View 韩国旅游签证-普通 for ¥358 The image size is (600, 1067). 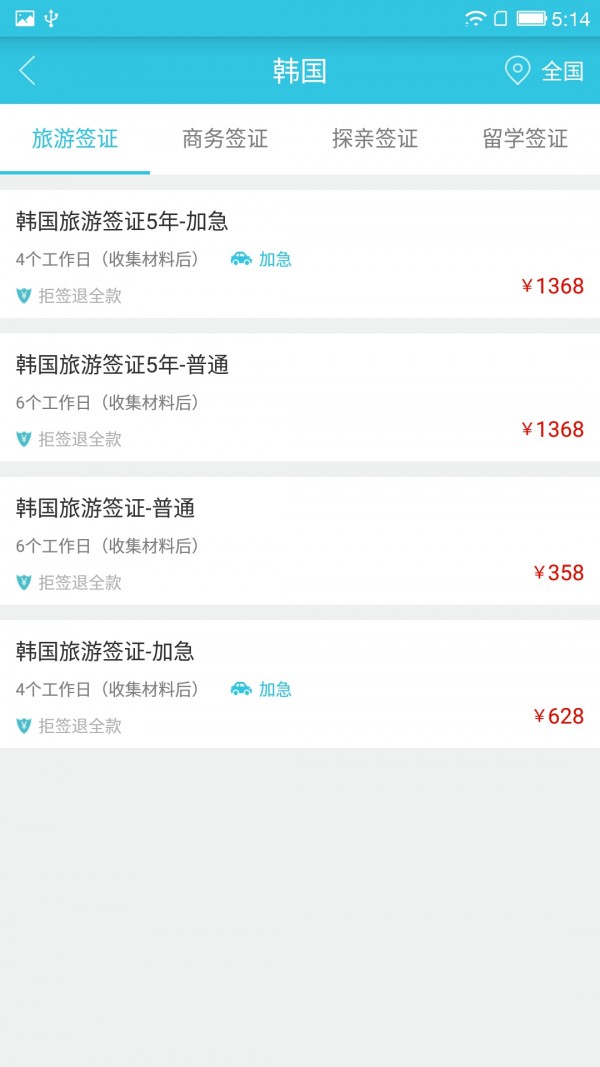pyautogui.click(x=300, y=541)
